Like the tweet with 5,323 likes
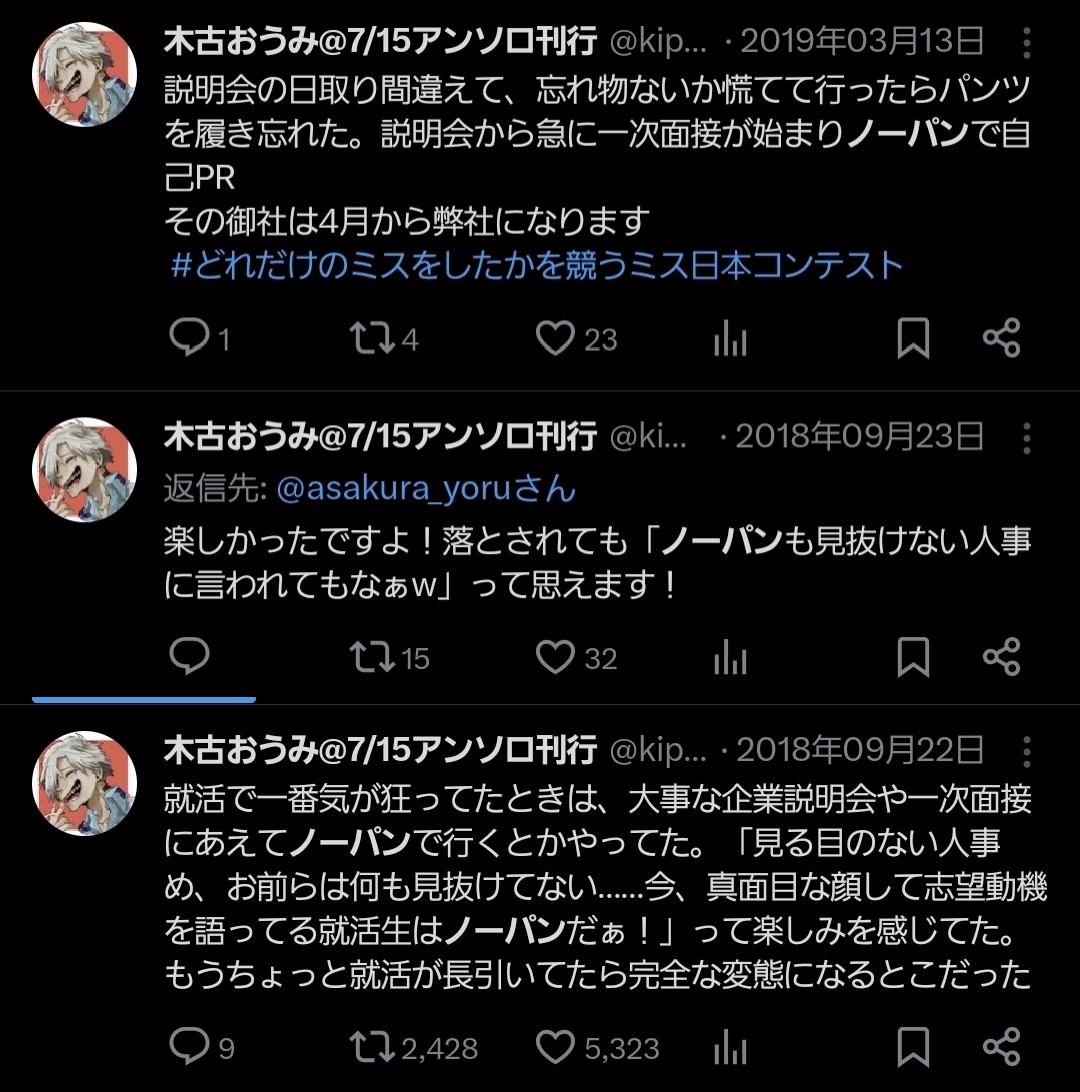The image size is (1080, 1092). click(555, 1047)
